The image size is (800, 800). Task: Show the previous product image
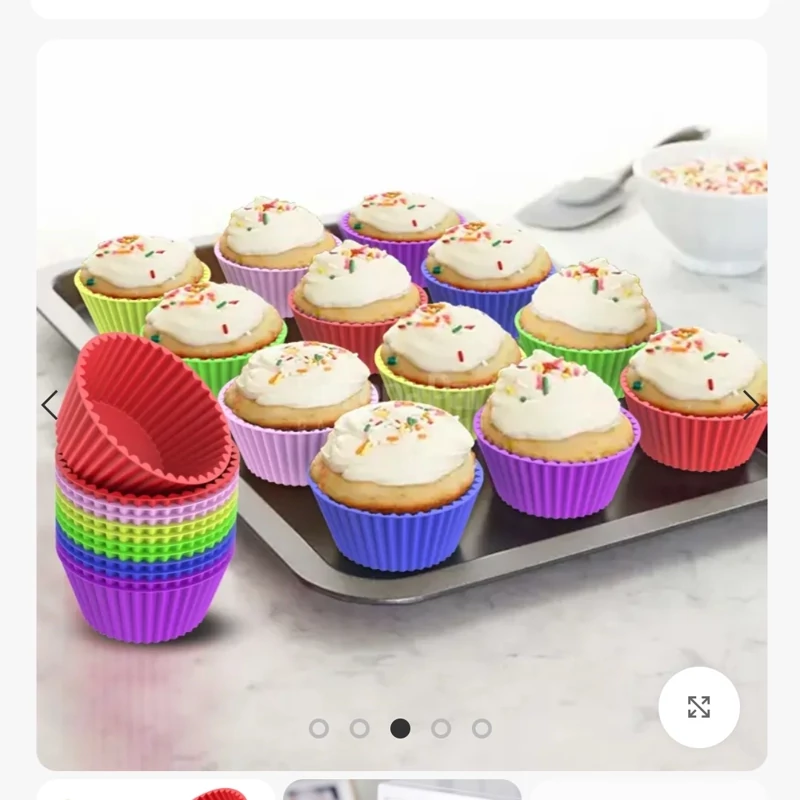(x=50, y=405)
